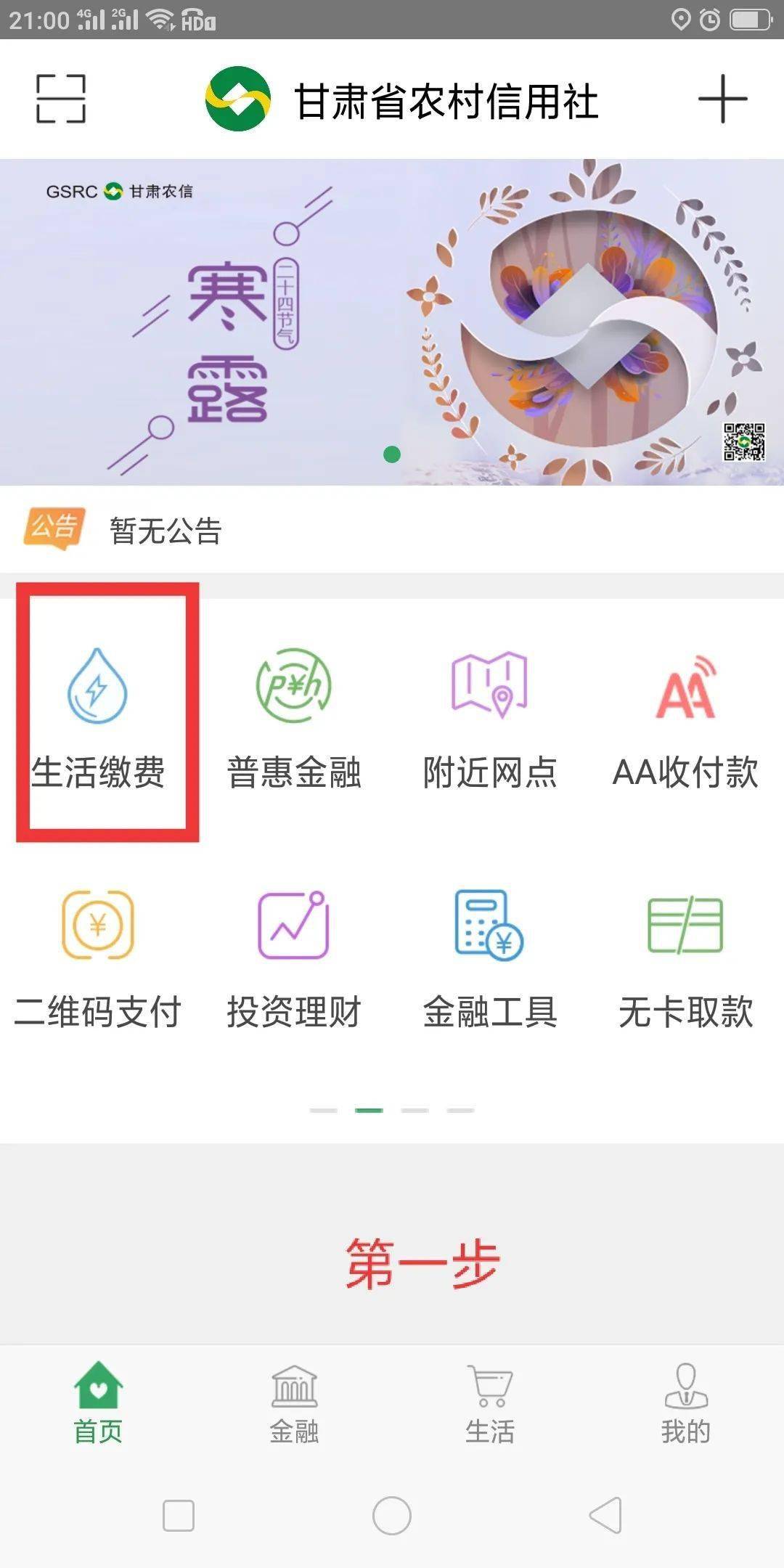Select the 首页 home tab

[98, 1405]
